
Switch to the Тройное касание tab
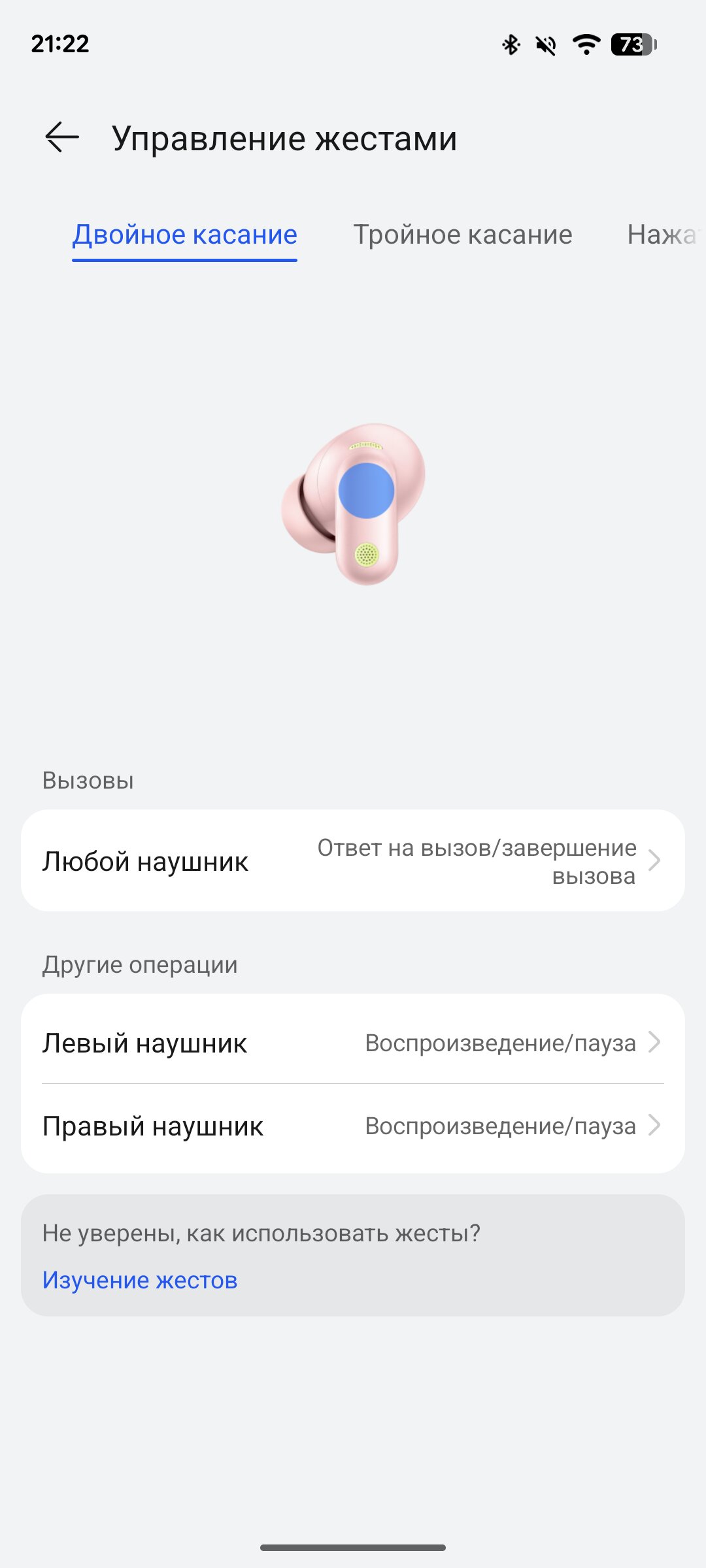(463, 235)
